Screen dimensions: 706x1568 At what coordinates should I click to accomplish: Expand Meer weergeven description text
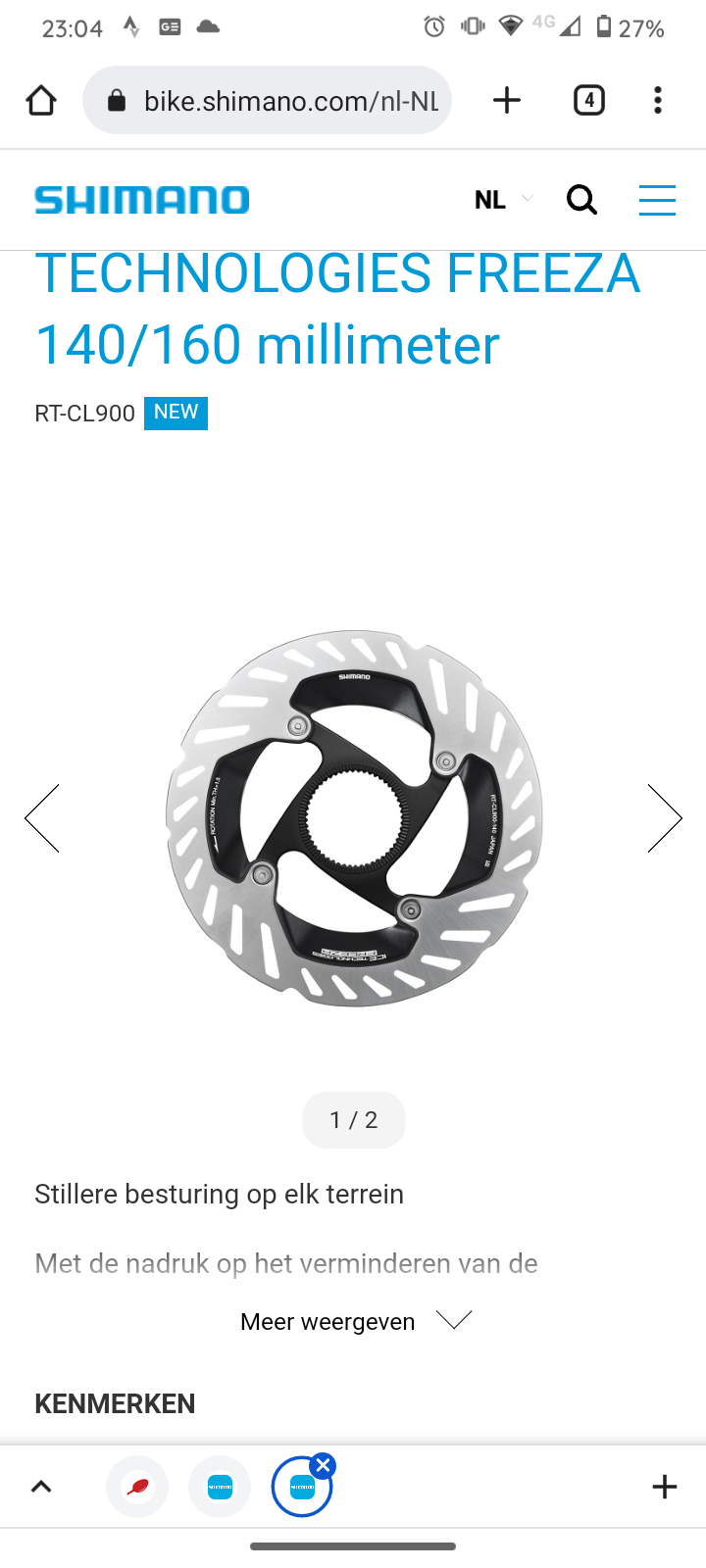coord(355,1321)
